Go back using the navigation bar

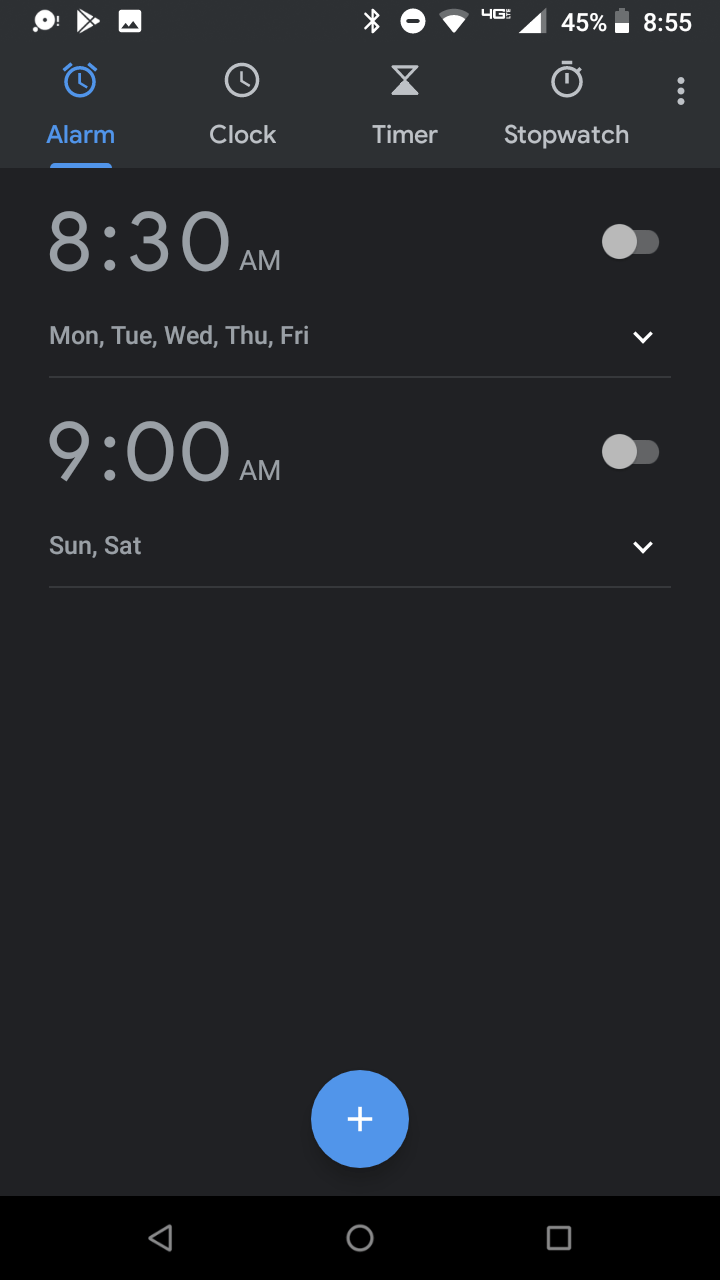[x=160, y=1238]
